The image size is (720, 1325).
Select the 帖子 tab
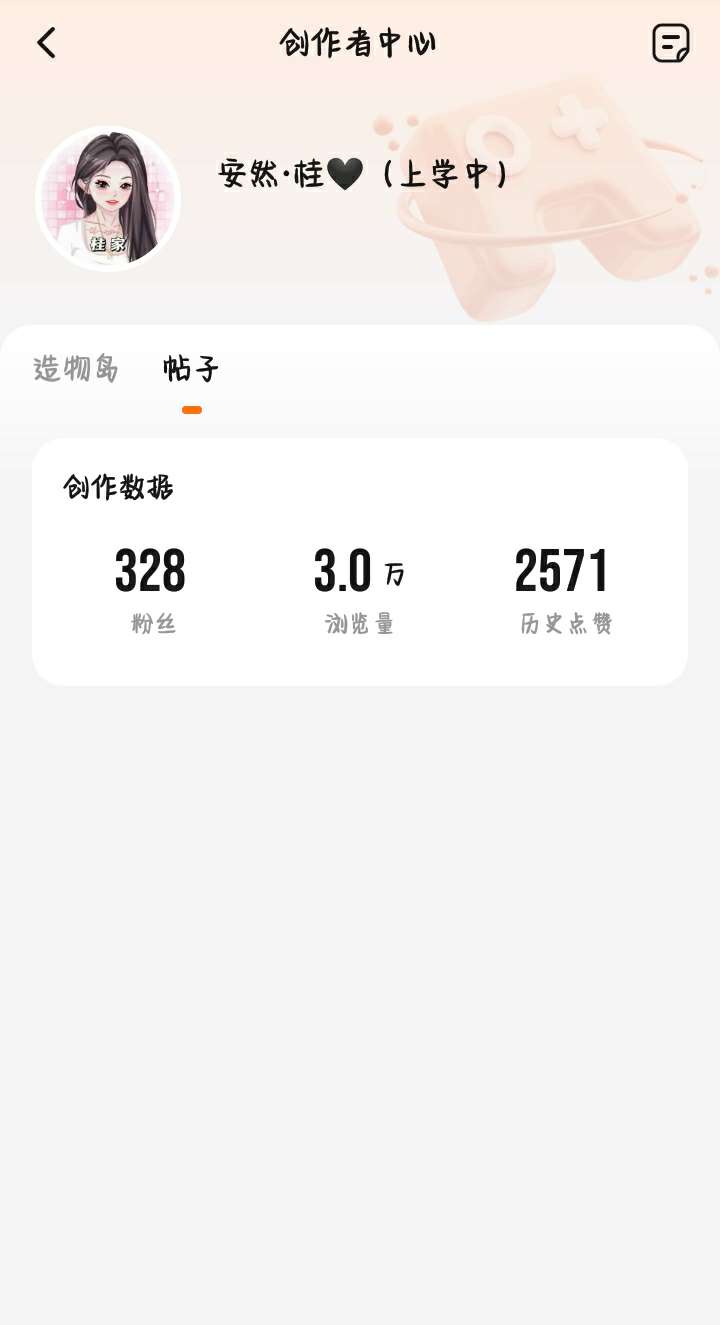pyautogui.click(x=191, y=369)
